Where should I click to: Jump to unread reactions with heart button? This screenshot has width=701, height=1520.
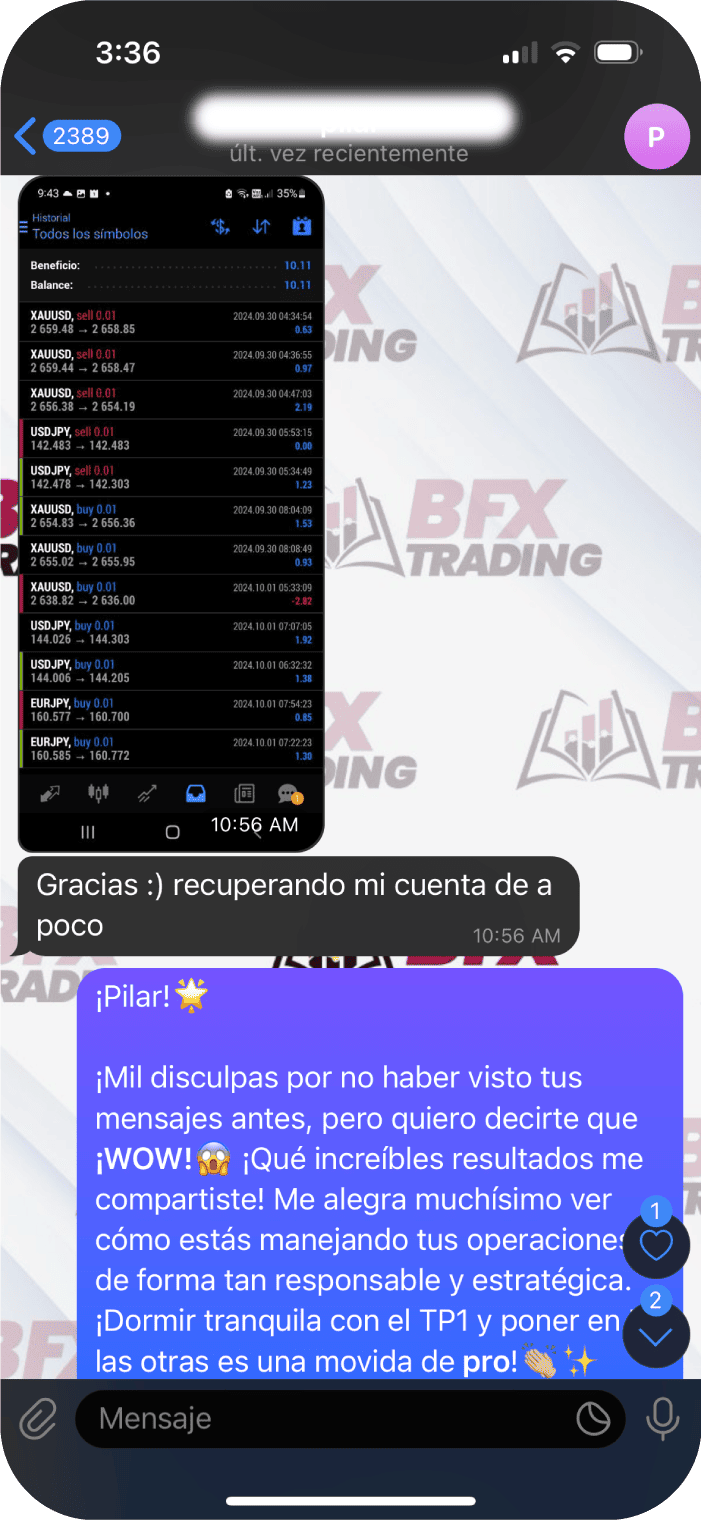(656, 1245)
